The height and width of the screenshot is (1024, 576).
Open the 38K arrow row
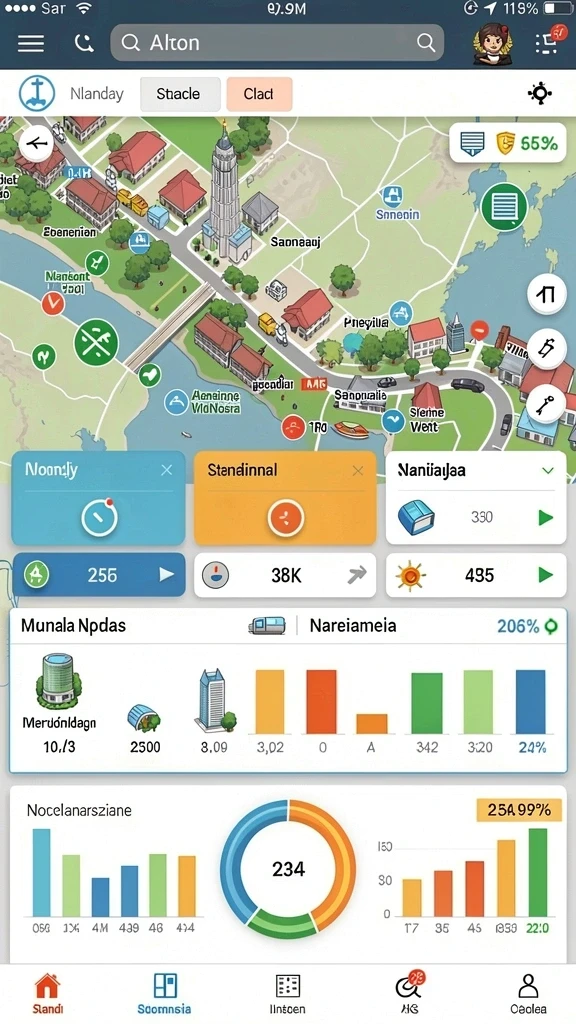coord(285,575)
